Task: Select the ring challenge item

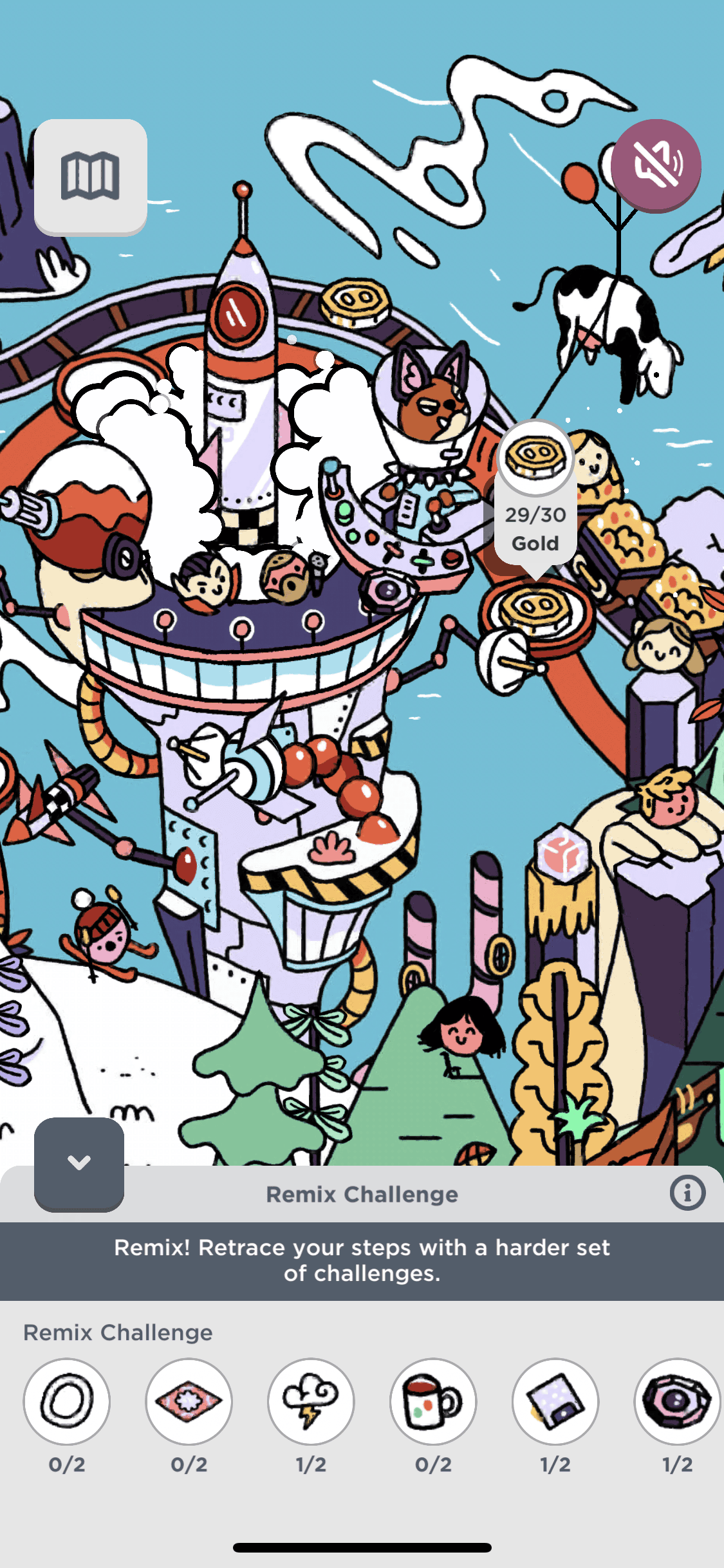Action: point(67,1401)
